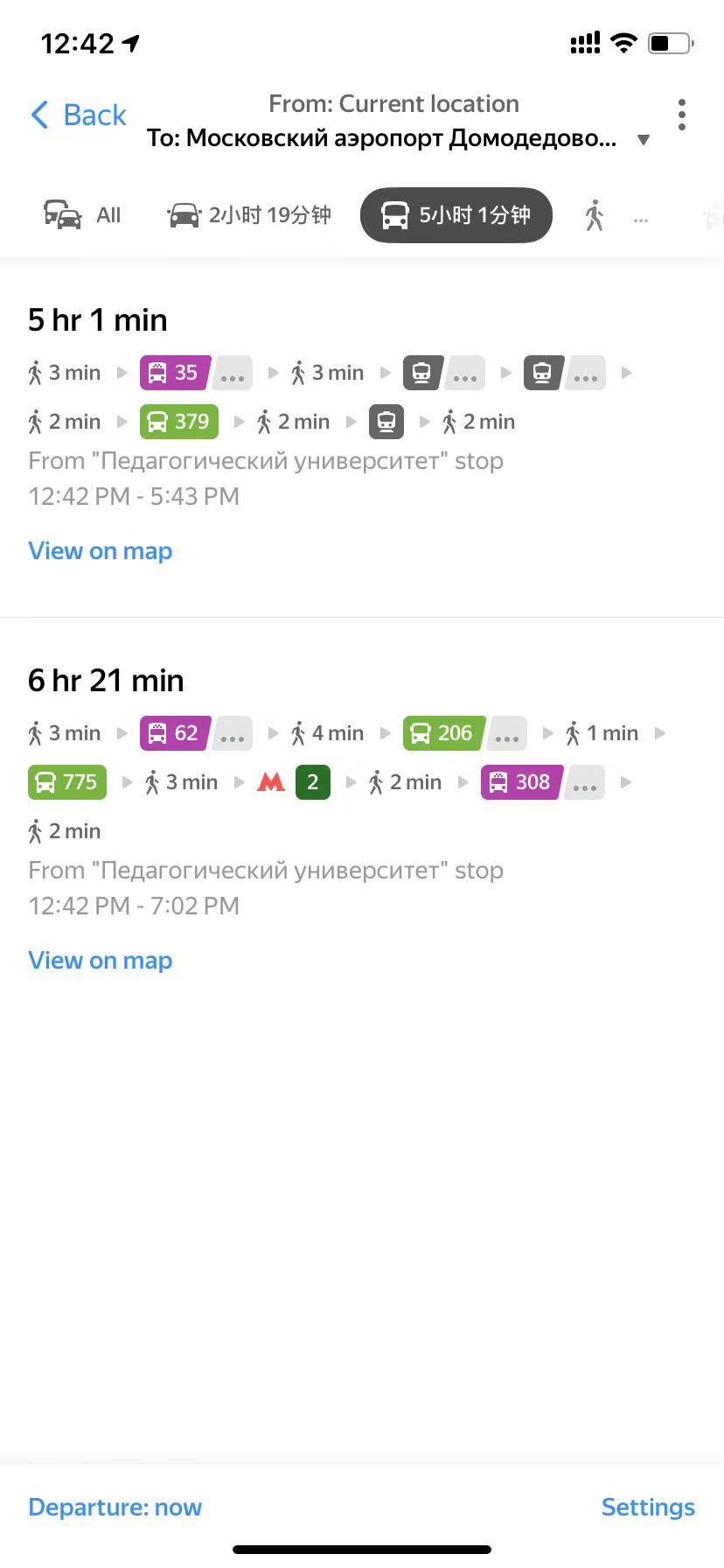The image size is (724, 1568).
Task: Go back using the Back button
Action: 79,115
